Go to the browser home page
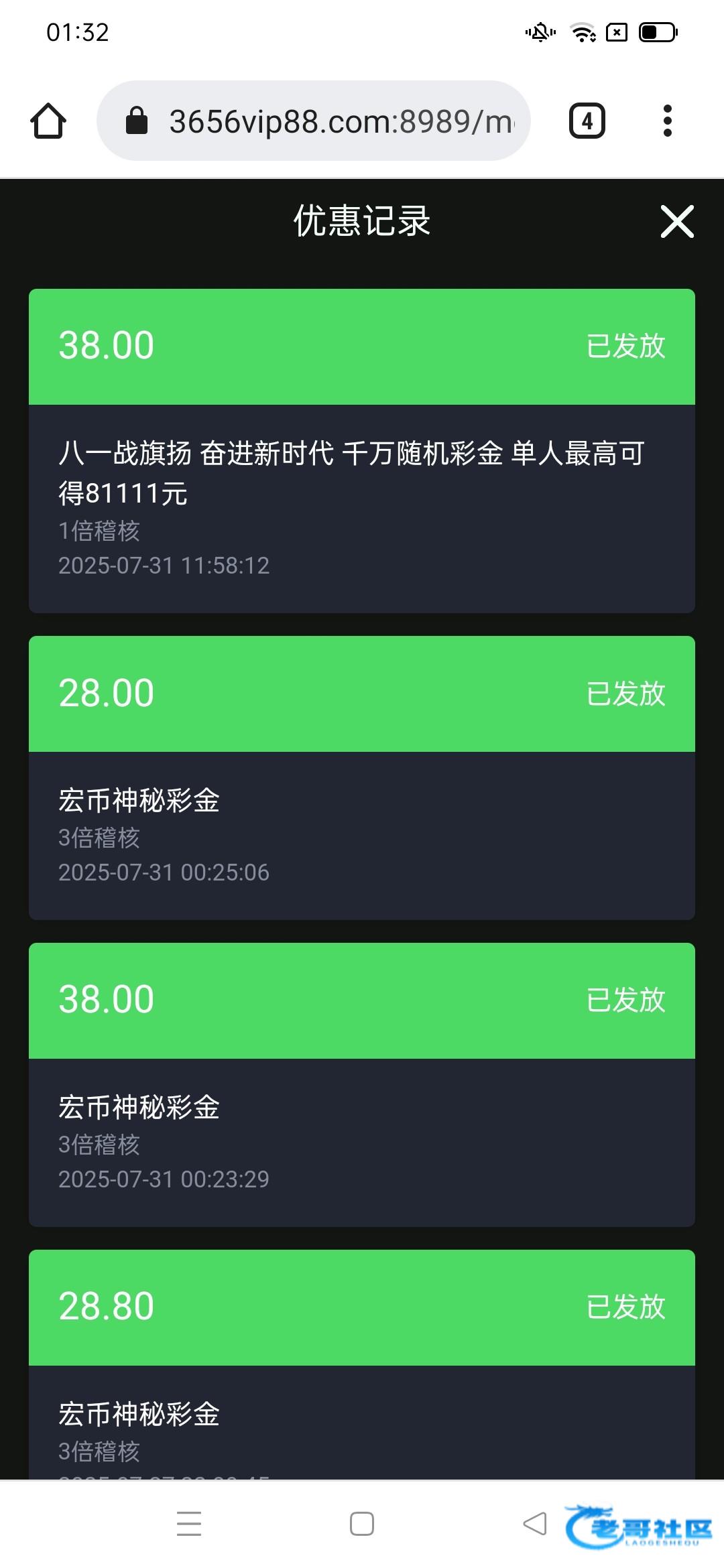Viewport: 724px width, 1568px height. tap(48, 121)
